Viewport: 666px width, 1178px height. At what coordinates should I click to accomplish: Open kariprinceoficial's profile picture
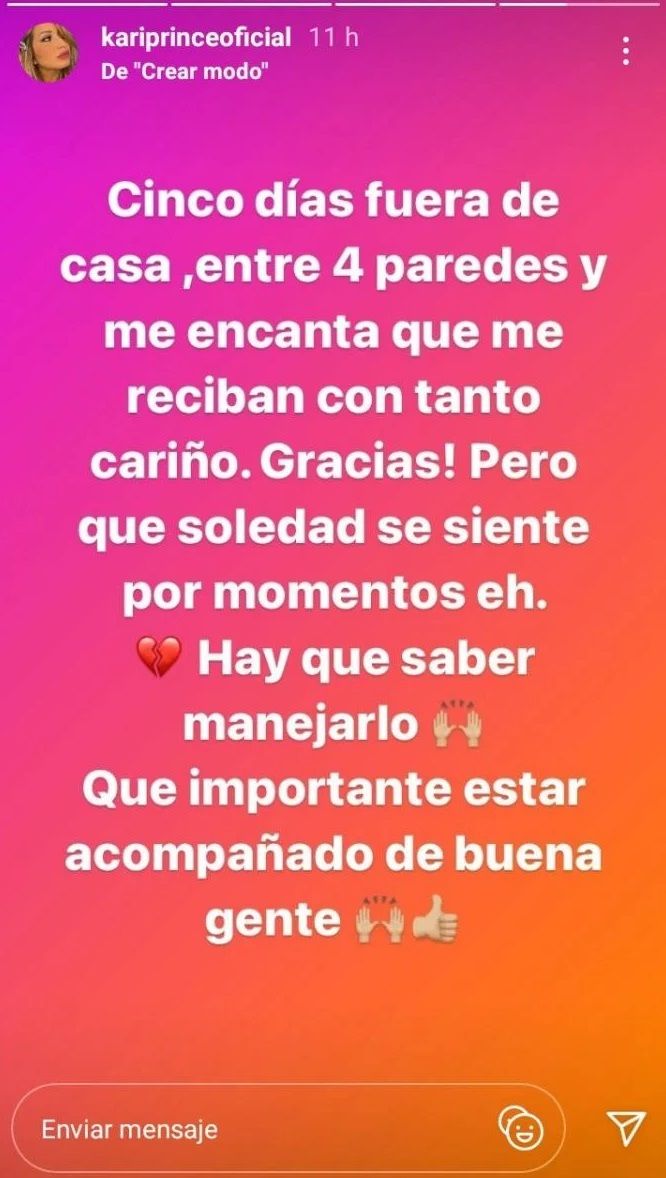pos(48,53)
